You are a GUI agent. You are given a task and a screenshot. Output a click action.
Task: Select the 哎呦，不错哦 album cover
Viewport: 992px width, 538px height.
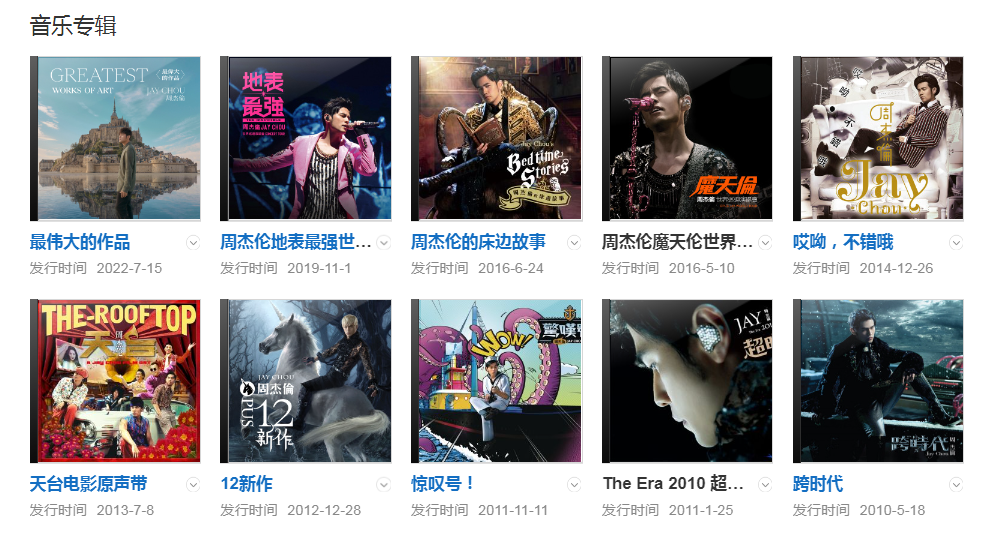tap(878, 138)
